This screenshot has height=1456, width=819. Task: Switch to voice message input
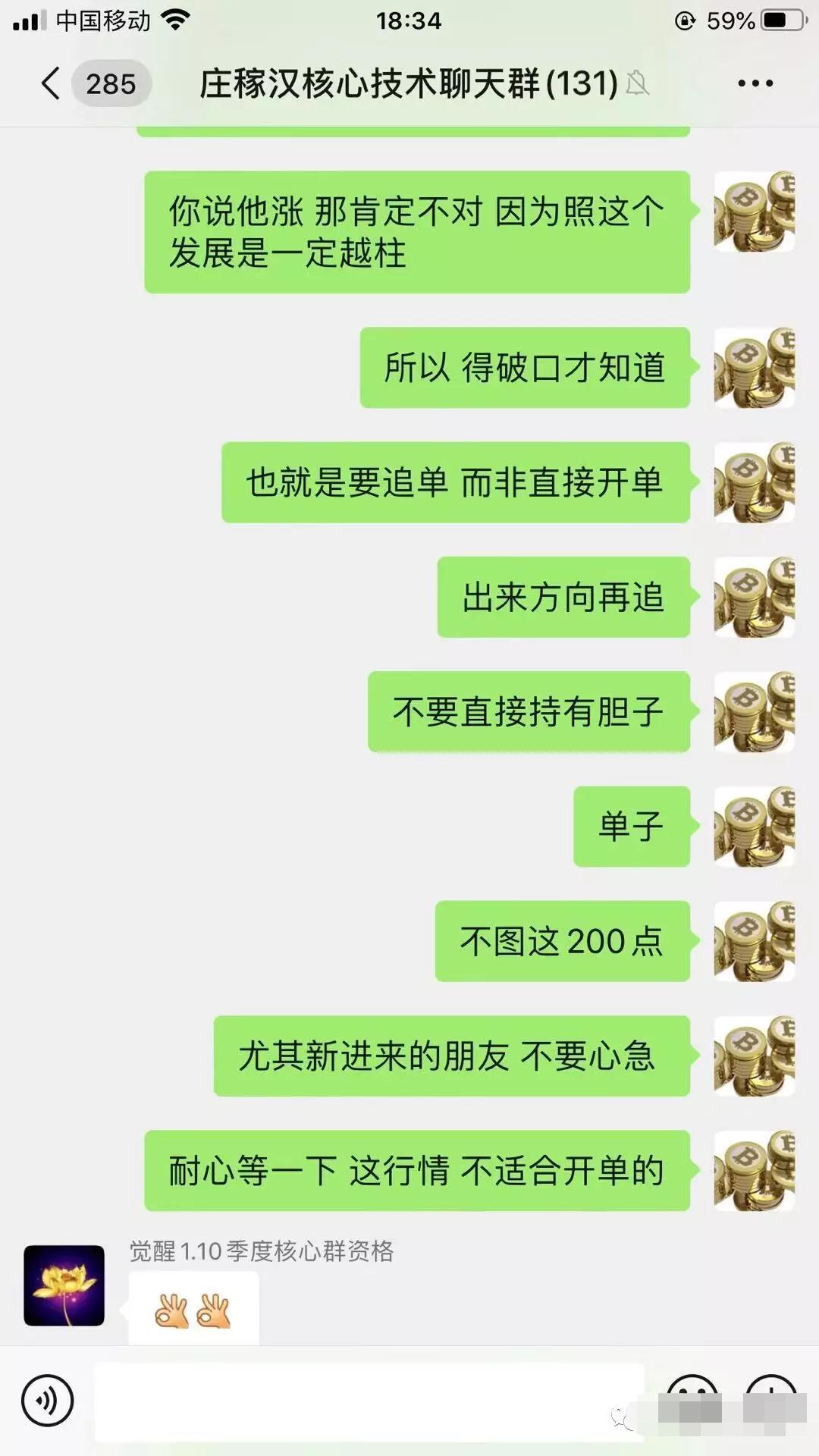[47, 1401]
